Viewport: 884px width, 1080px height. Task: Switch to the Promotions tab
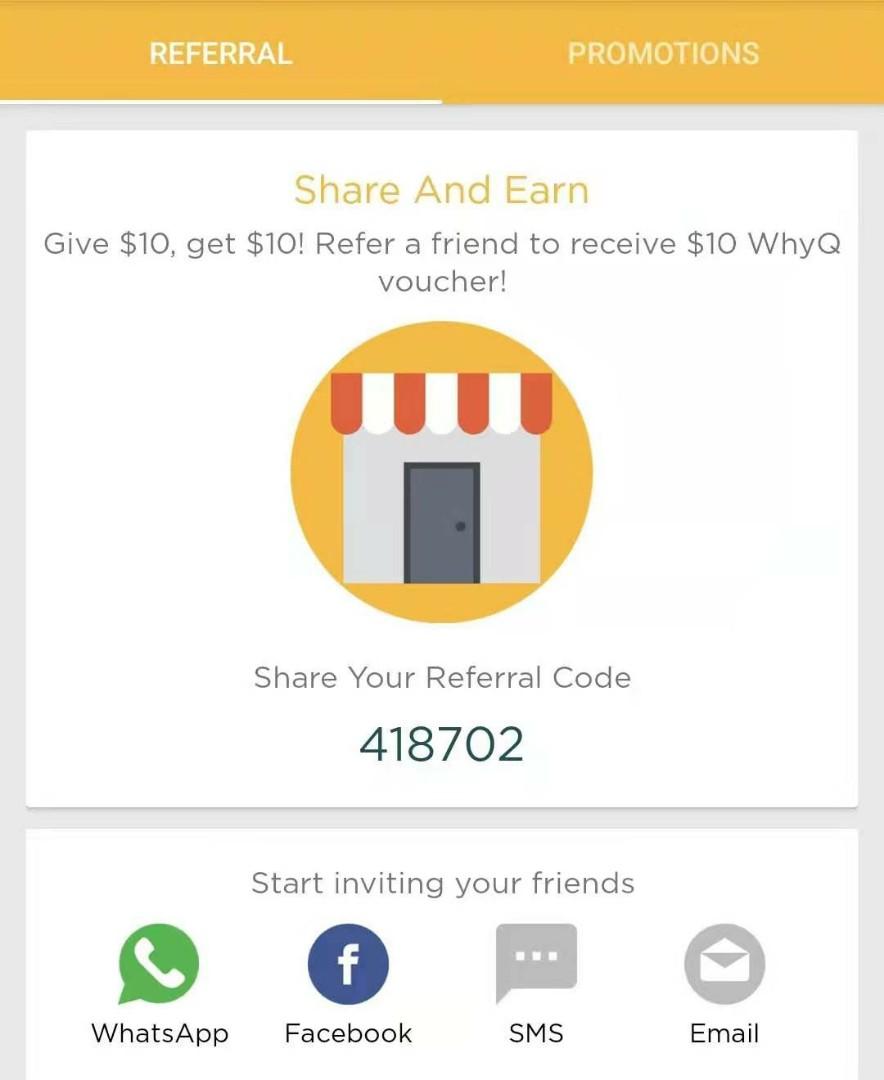[x=663, y=53]
